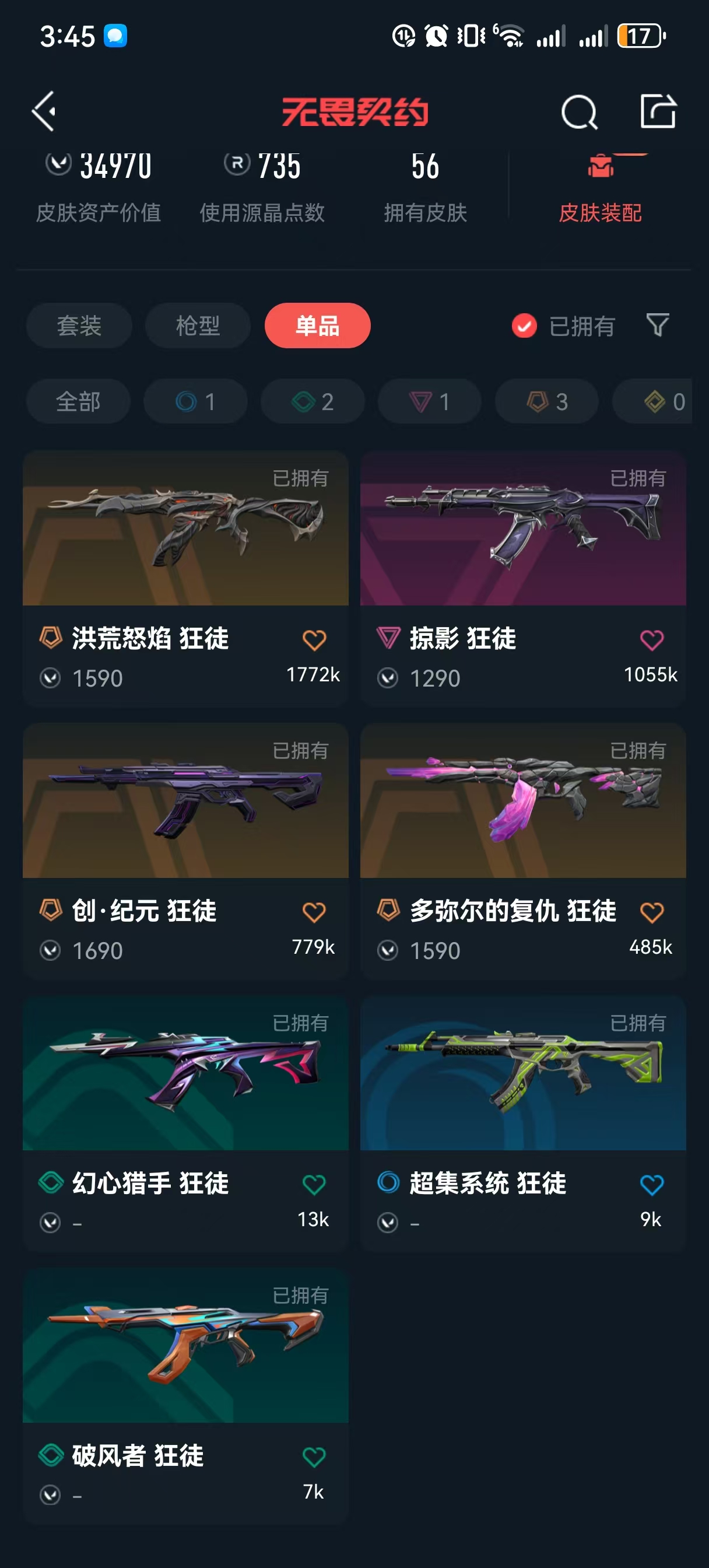Open the 创·纪元 狂徒 skin card
Viewport: 709px width, 1568px height.
pyautogui.click(x=185, y=850)
